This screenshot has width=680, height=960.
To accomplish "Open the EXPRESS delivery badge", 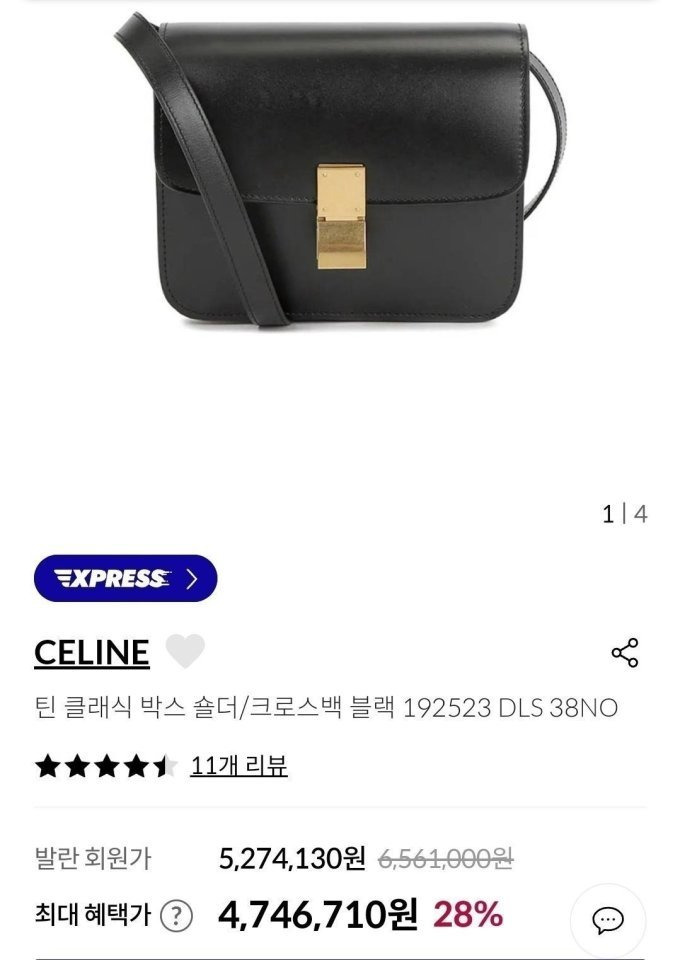I will [125, 578].
